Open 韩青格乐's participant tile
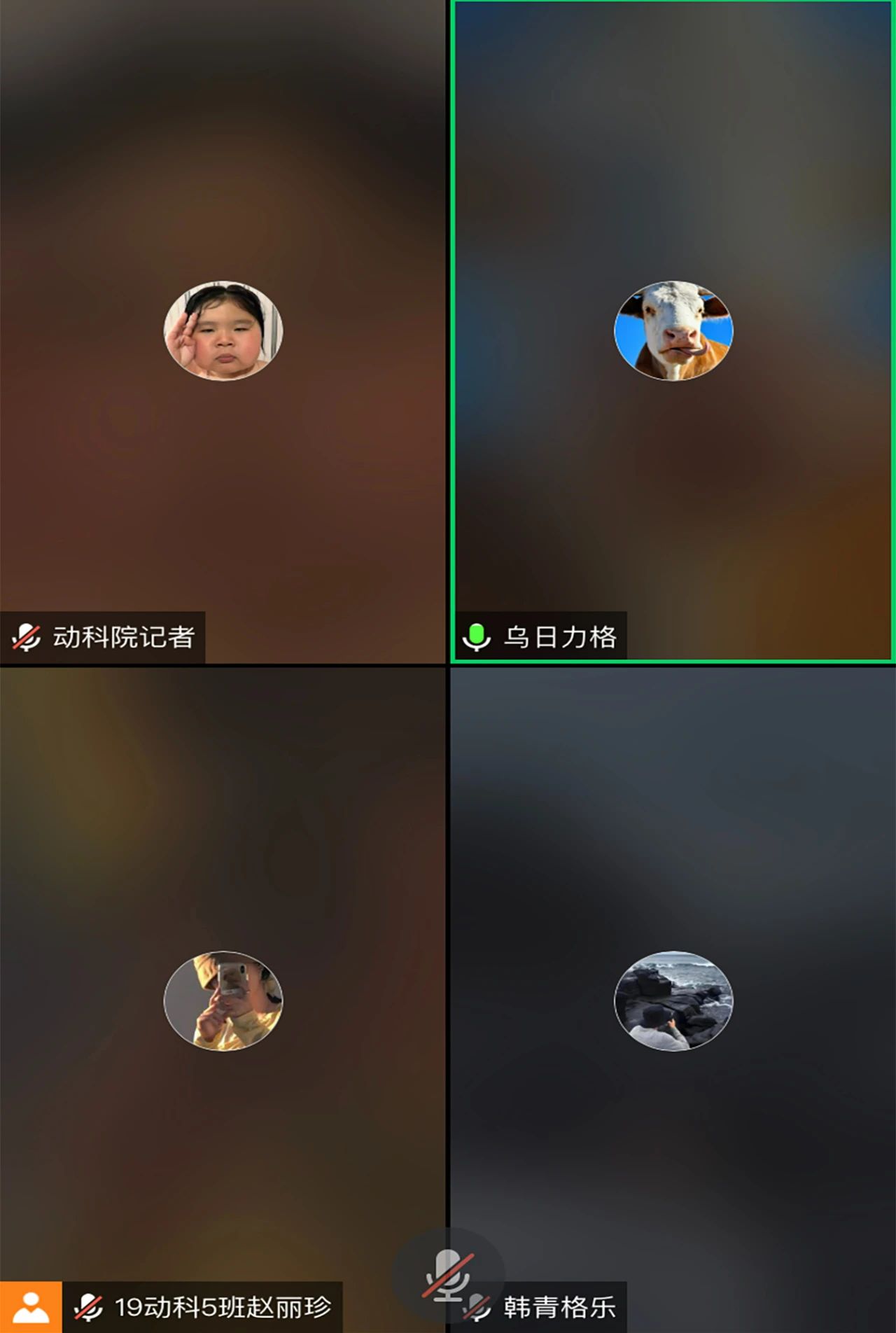 (673, 1000)
